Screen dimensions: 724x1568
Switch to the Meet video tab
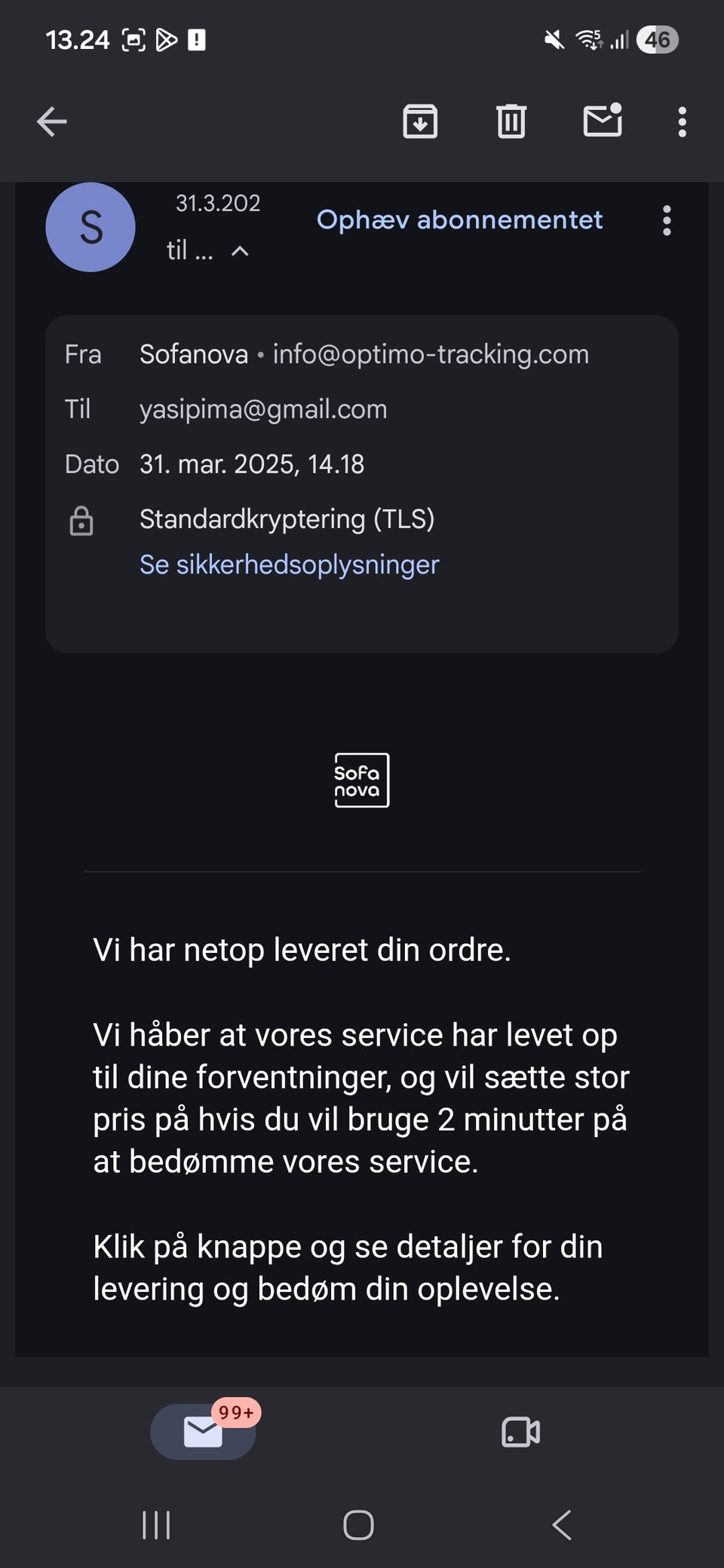[x=520, y=1432]
